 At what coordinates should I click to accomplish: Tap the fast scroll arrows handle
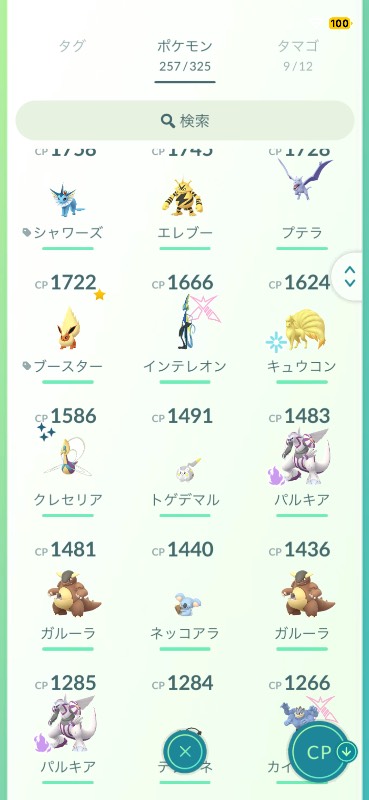pos(350,276)
